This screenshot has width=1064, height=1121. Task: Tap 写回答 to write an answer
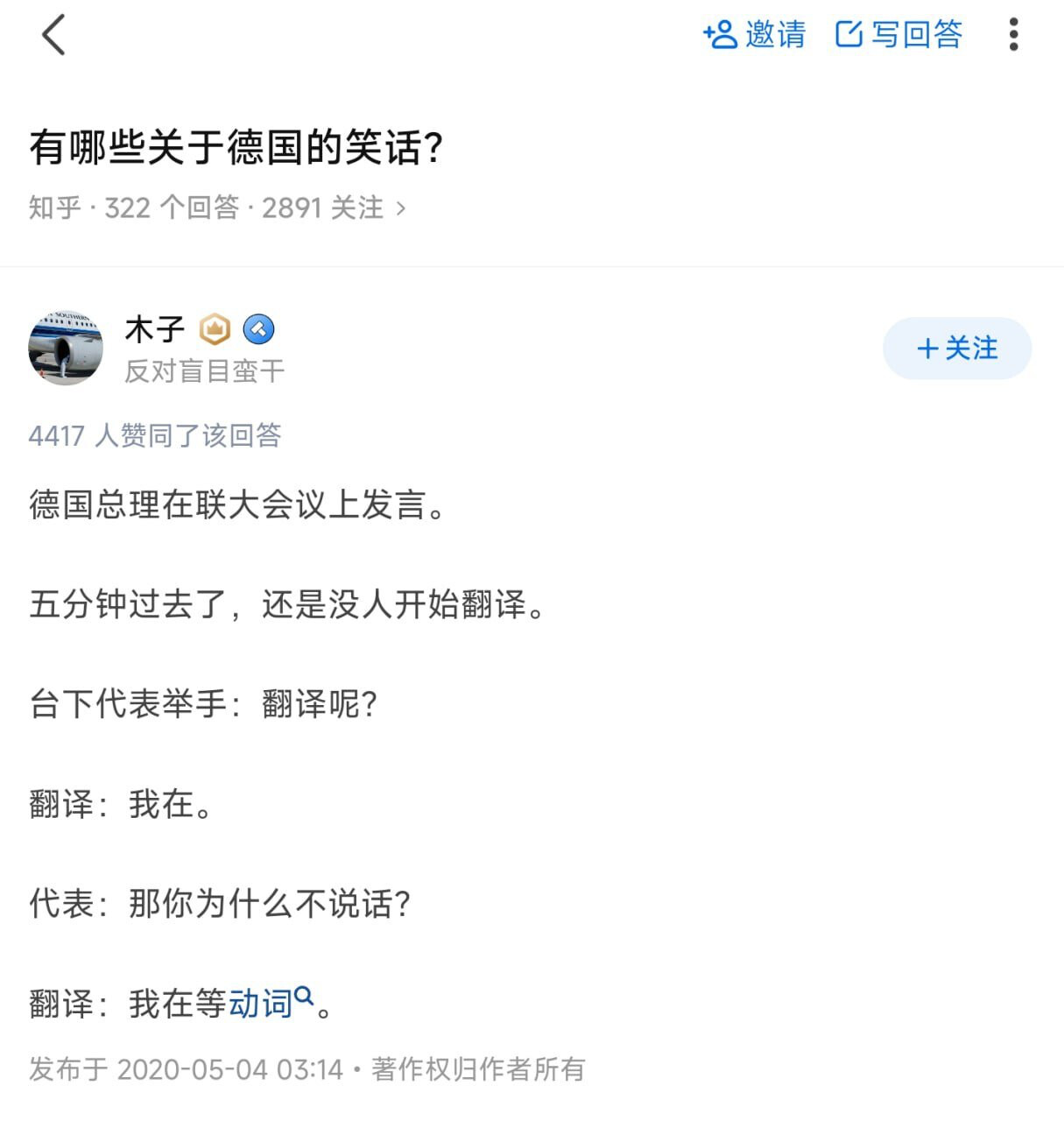click(899, 35)
